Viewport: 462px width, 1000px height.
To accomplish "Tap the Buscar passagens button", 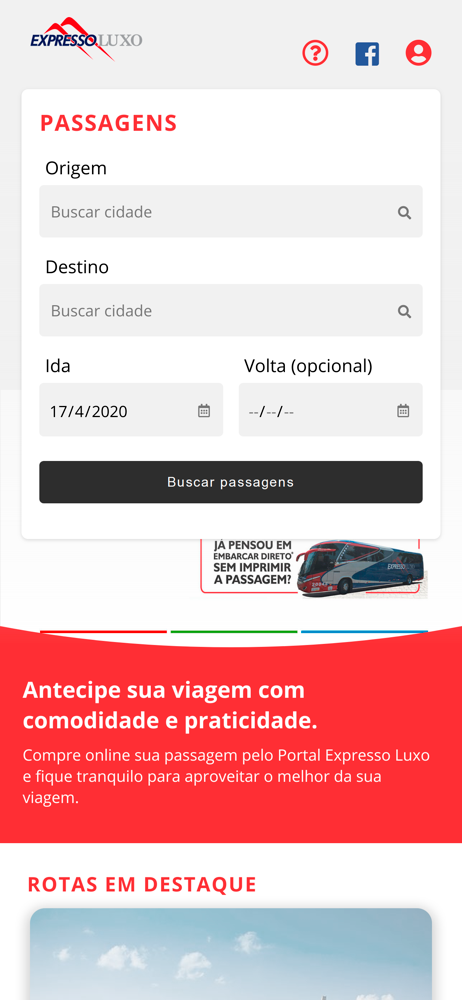I will pos(230,482).
